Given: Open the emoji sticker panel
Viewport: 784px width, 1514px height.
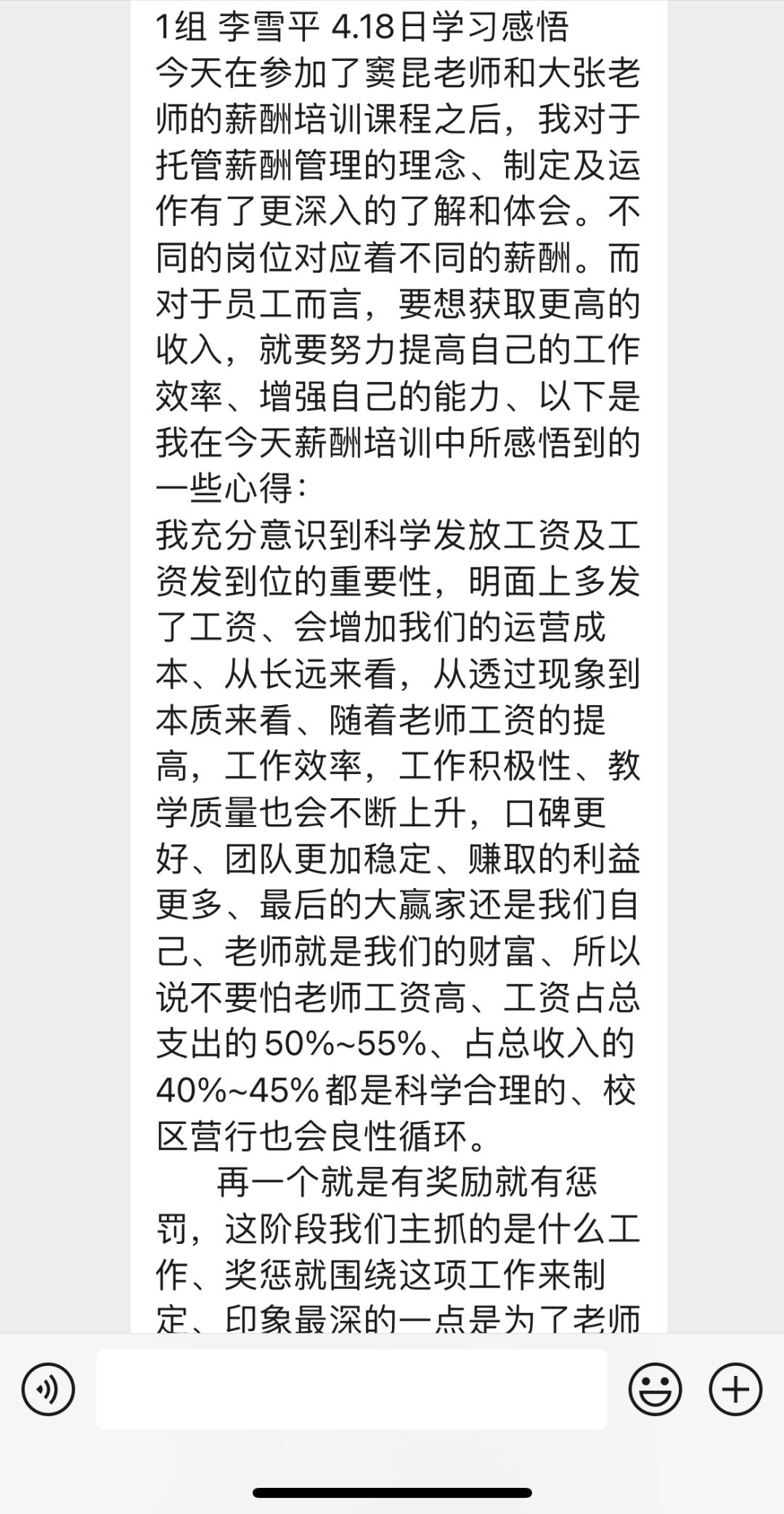Looking at the screenshot, I should tap(655, 1390).
